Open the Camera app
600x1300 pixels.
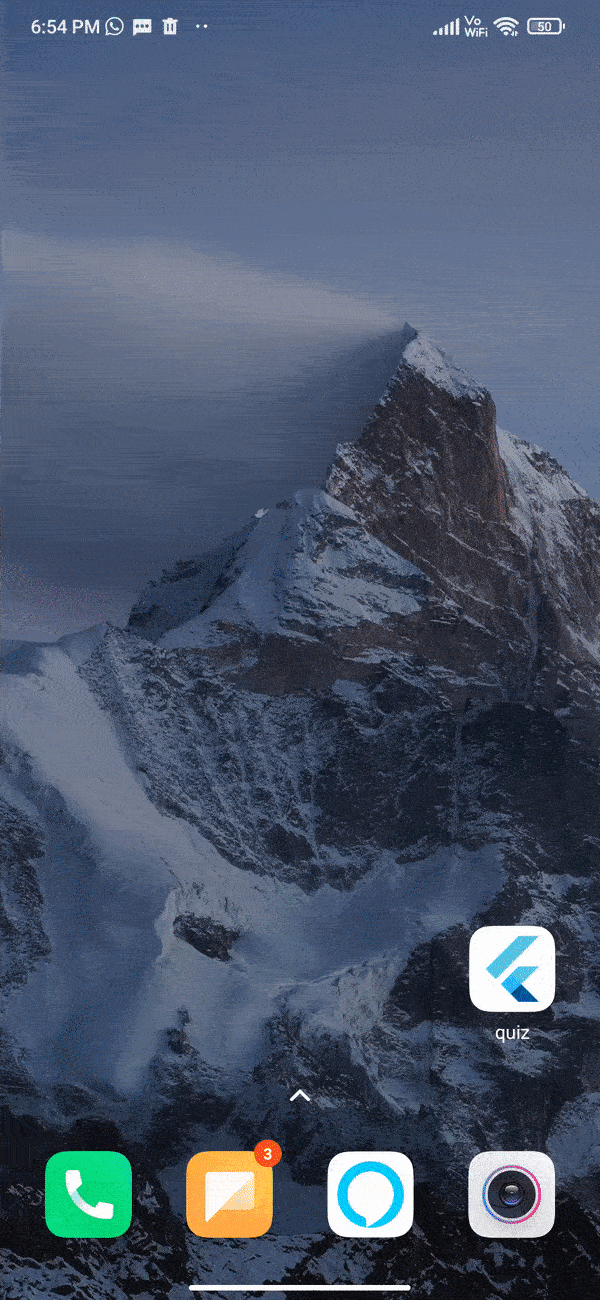coord(512,1194)
